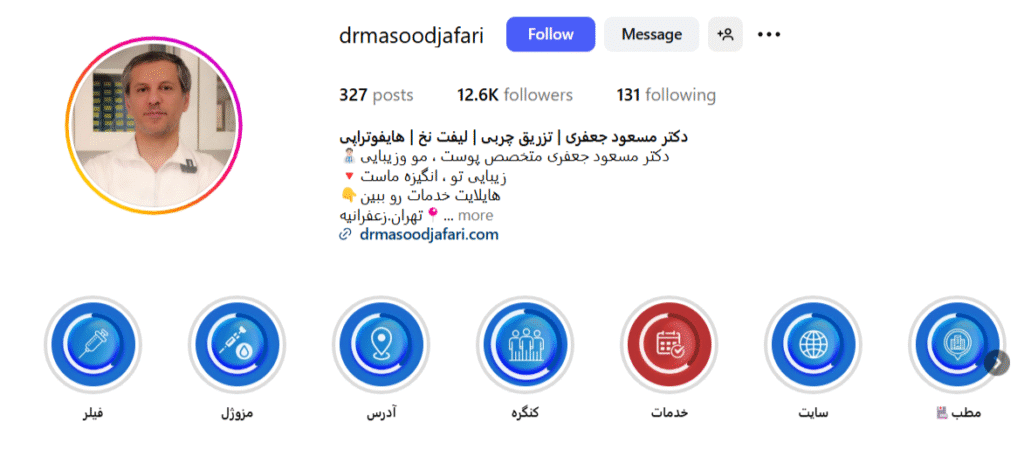Follow drmasoodjafari's account
Screen dimensions: 1024x456
point(550,35)
